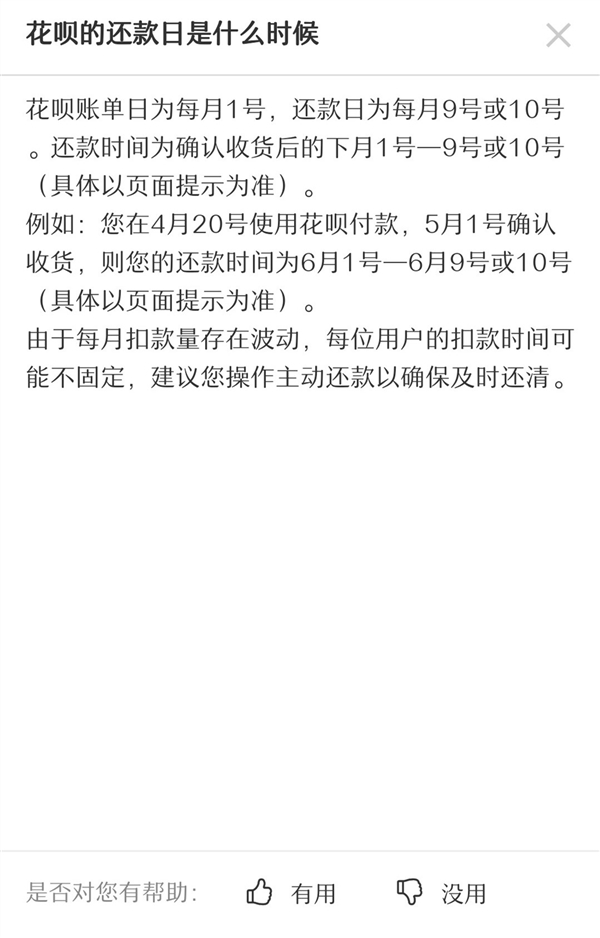Mark this answer as 有用
600x938 pixels.
[290, 892]
